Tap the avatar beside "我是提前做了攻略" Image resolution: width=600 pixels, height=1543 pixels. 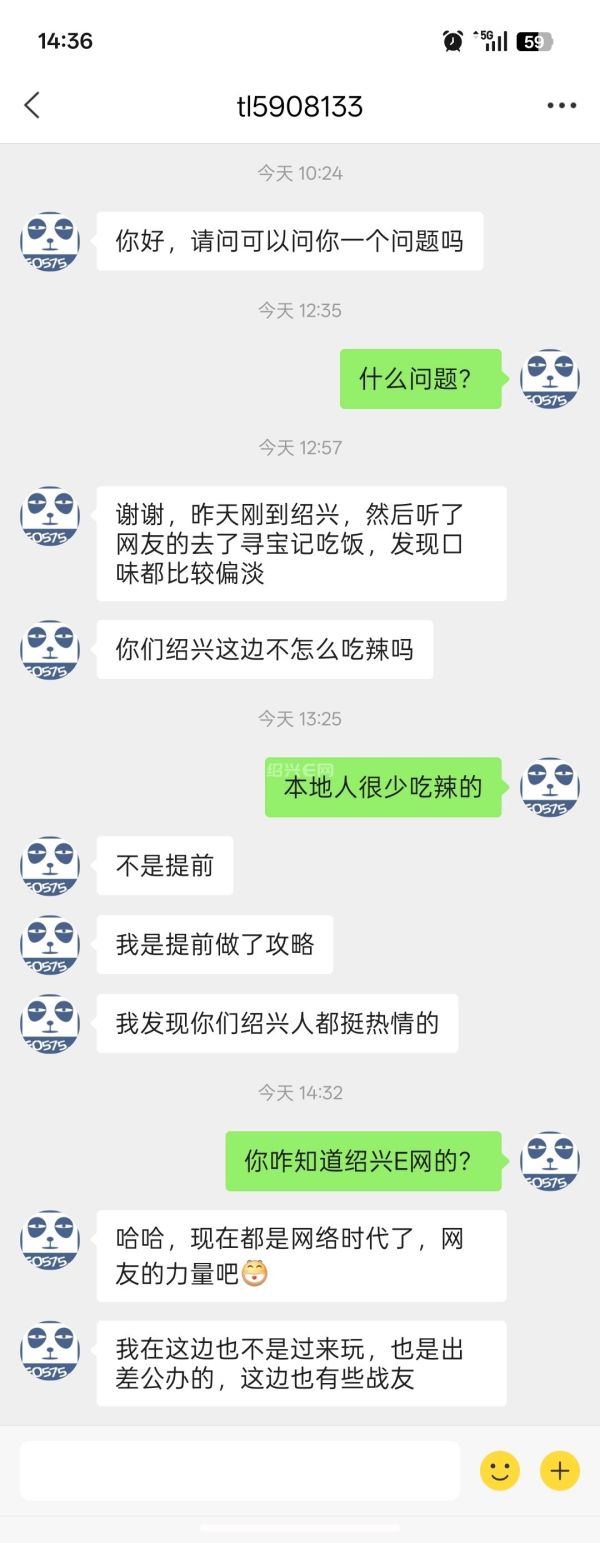[x=50, y=944]
